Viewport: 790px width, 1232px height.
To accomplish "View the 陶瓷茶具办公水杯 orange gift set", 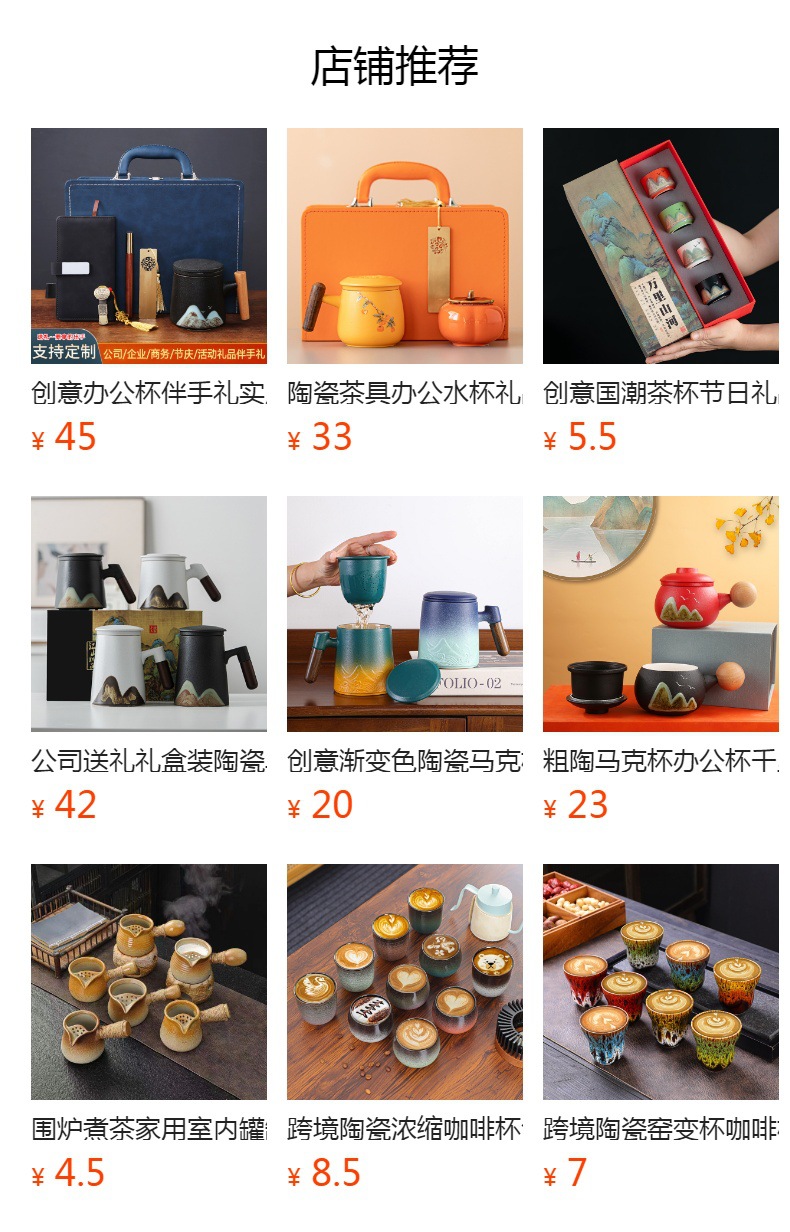I will [404, 246].
